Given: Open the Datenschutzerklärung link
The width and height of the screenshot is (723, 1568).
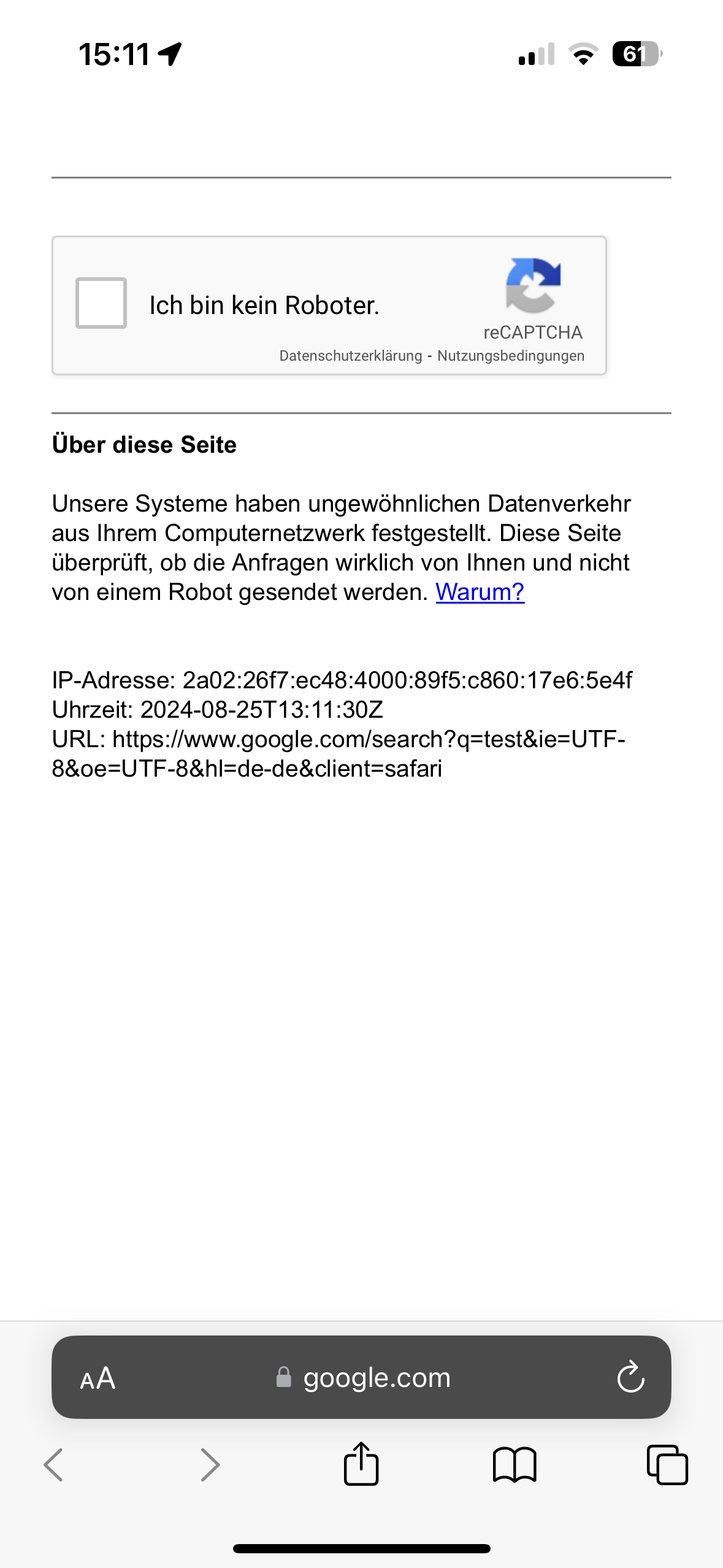Looking at the screenshot, I should coord(351,356).
